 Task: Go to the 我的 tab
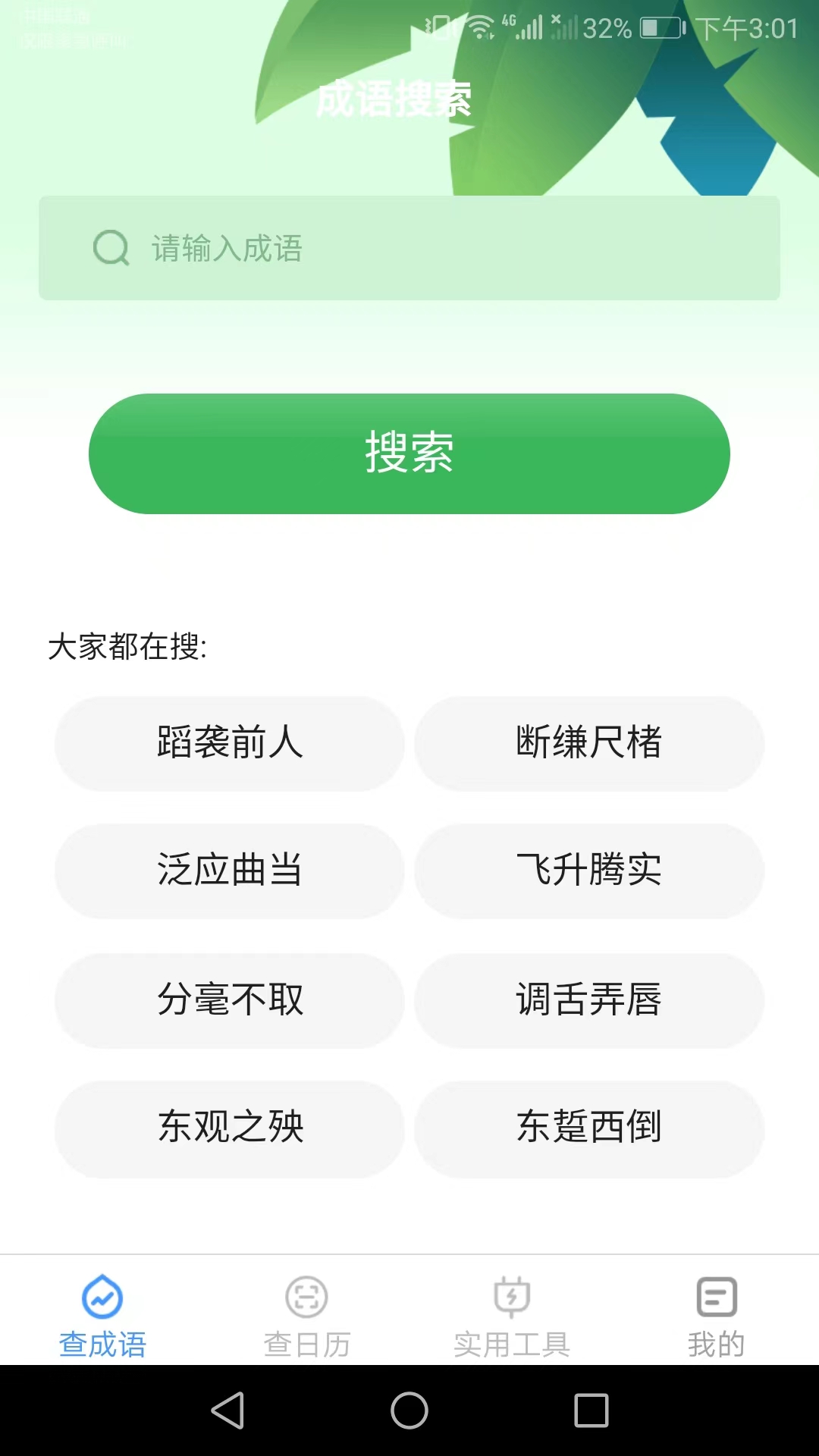[x=717, y=1316]
